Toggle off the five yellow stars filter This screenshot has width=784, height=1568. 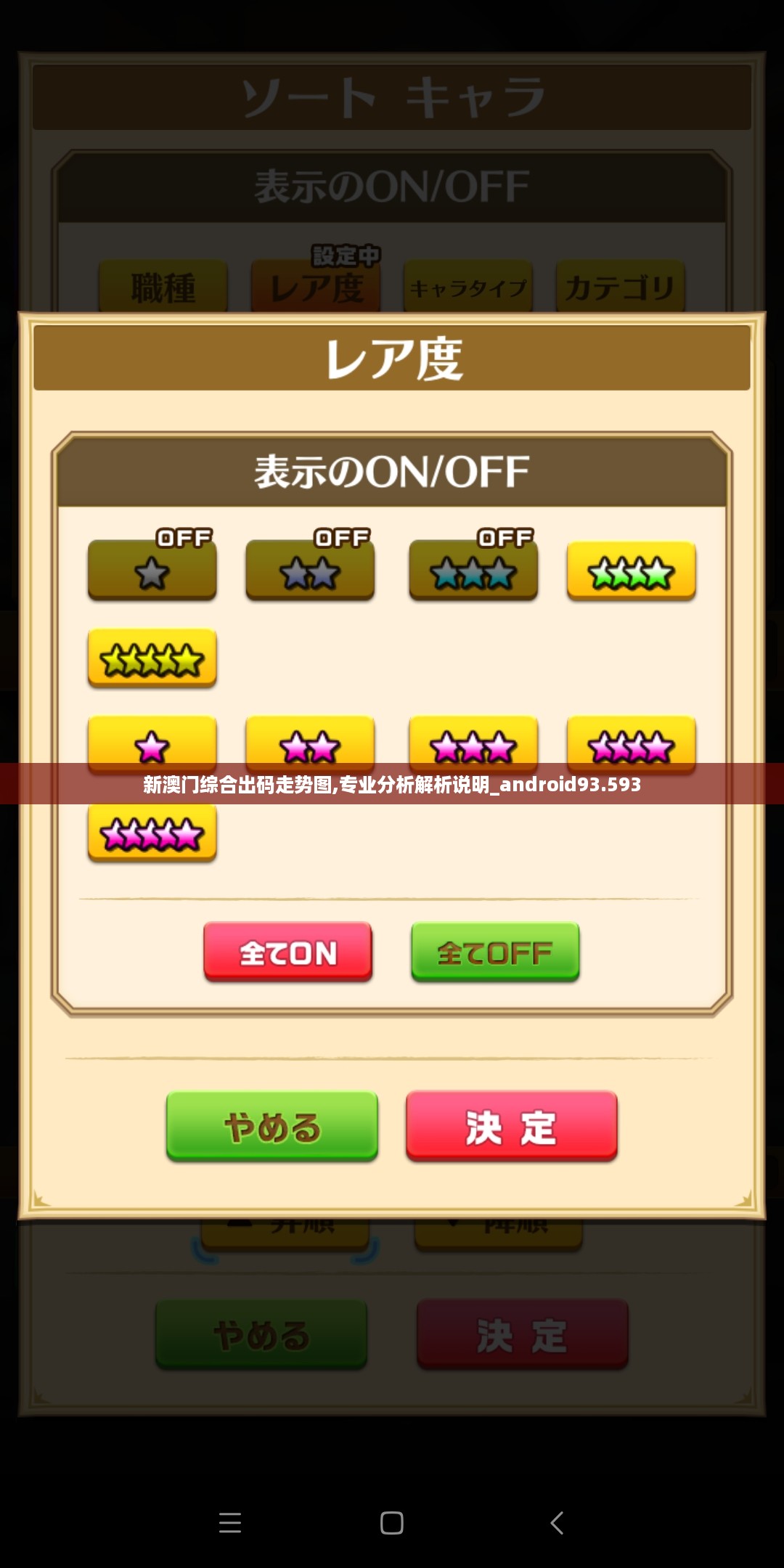click(152, 658)
